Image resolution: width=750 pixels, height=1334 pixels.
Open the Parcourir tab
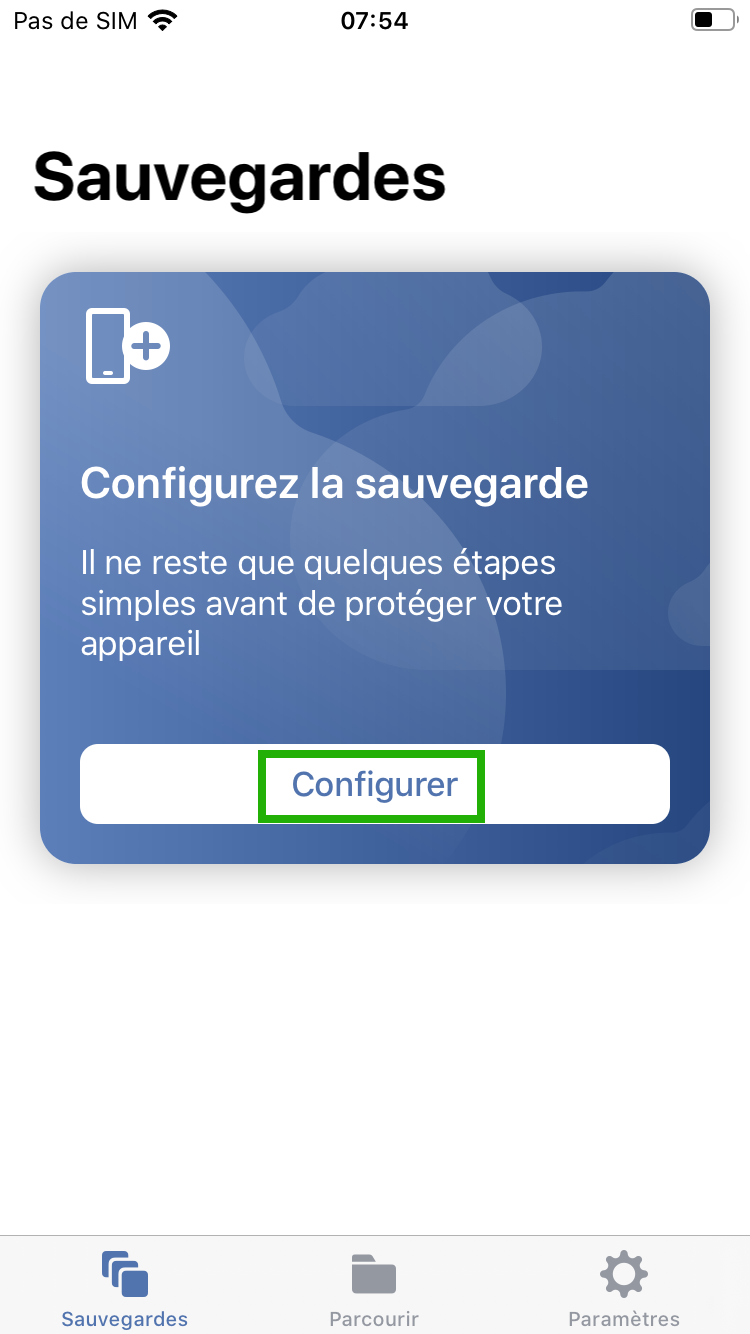pyautogui.click(x=374, y=1288)
